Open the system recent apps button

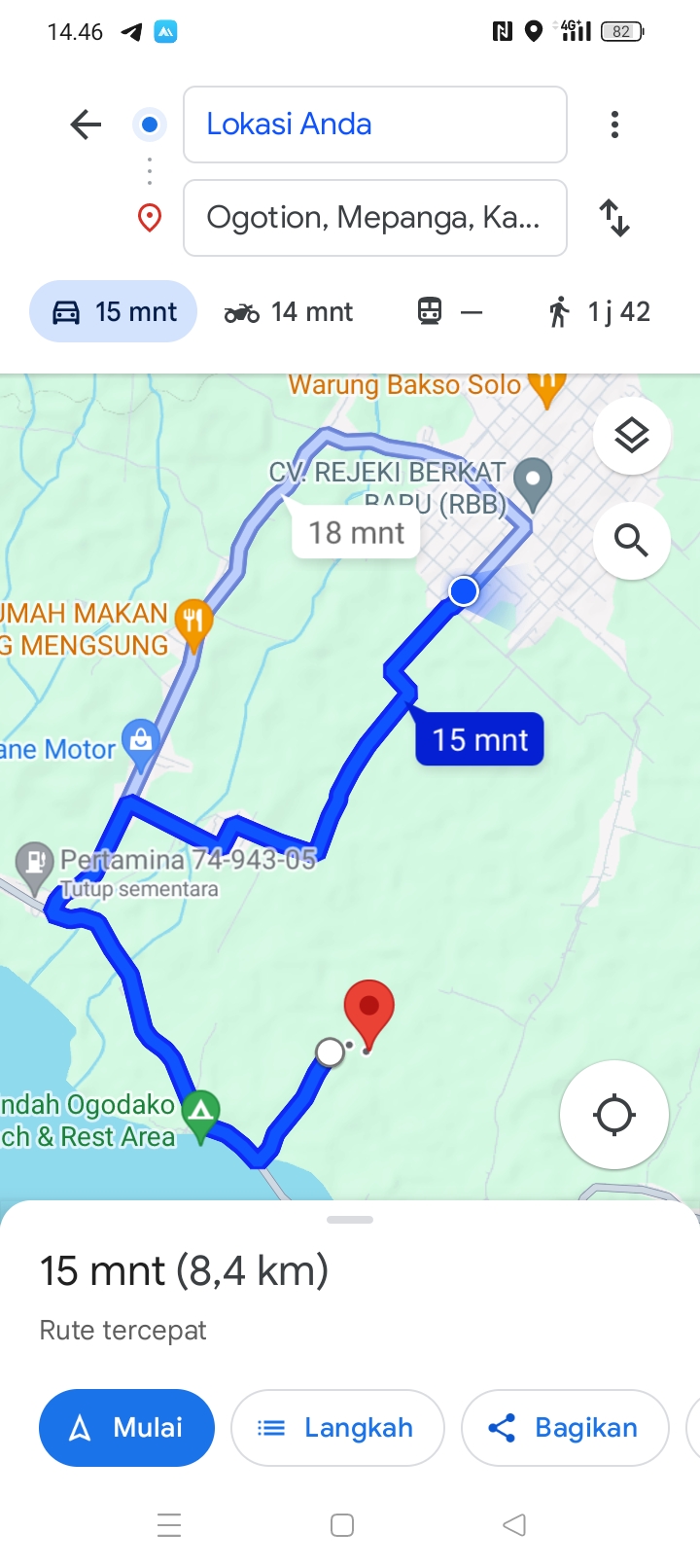[x=169, y=1525]
